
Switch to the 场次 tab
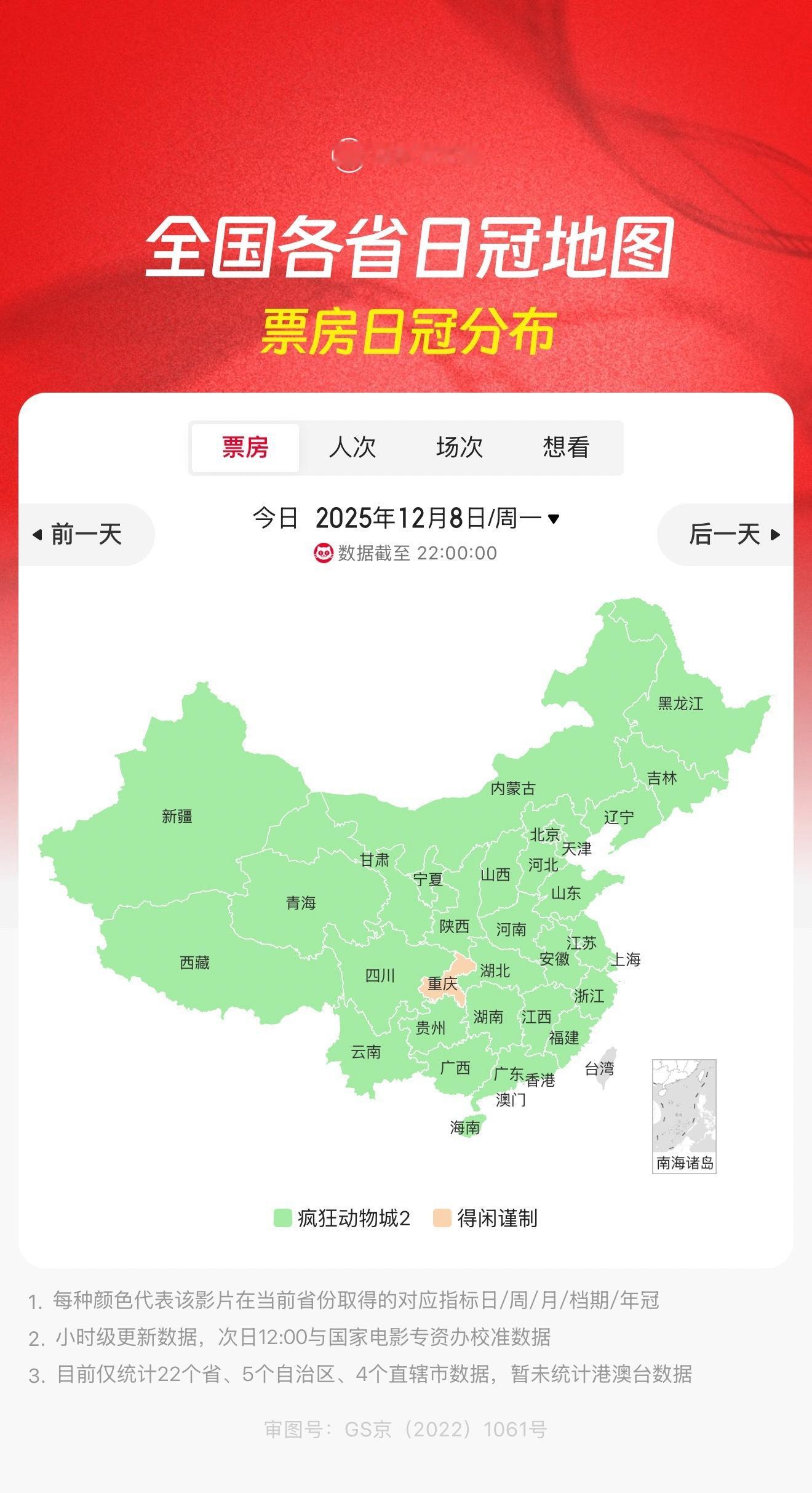(x=460, y=448)
